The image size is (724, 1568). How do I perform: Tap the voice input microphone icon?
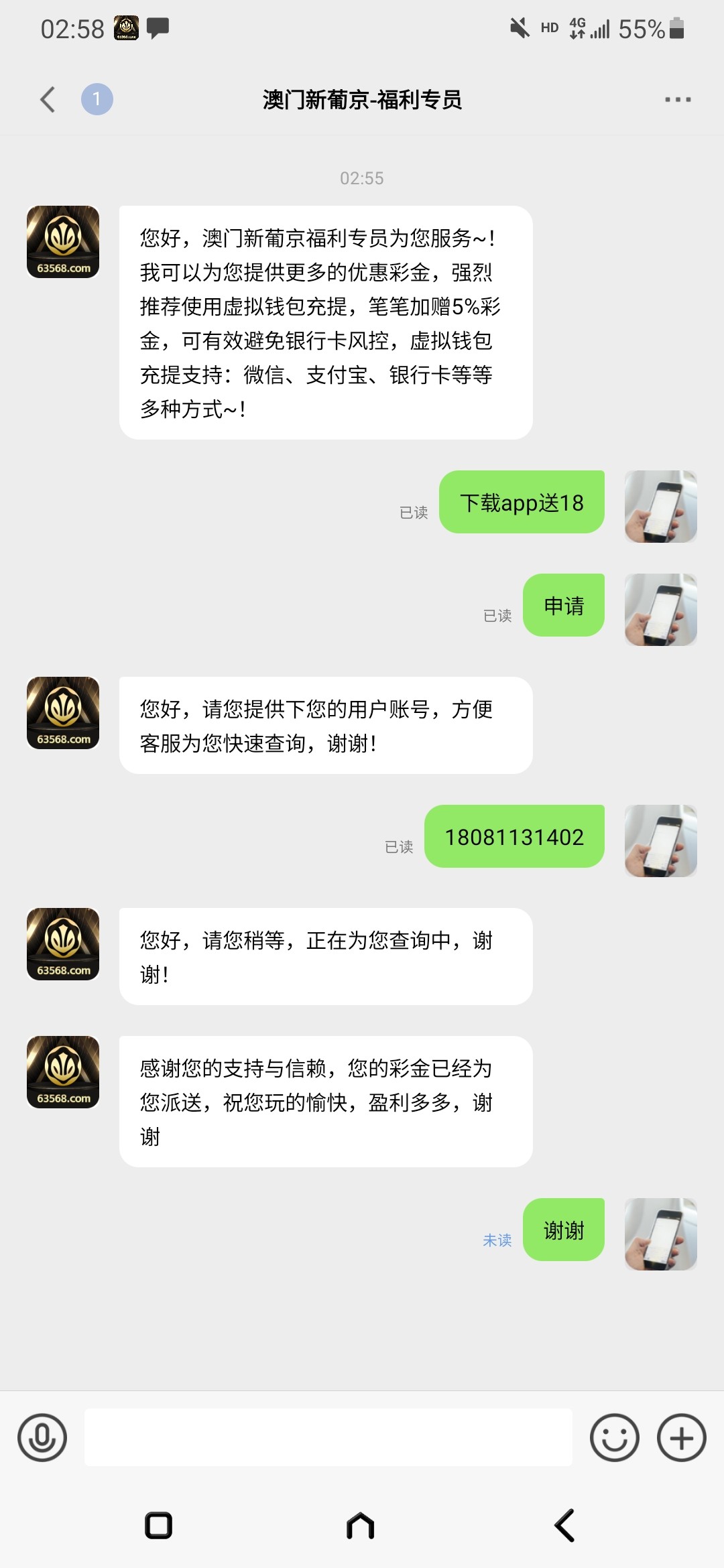pos(42,1437)
